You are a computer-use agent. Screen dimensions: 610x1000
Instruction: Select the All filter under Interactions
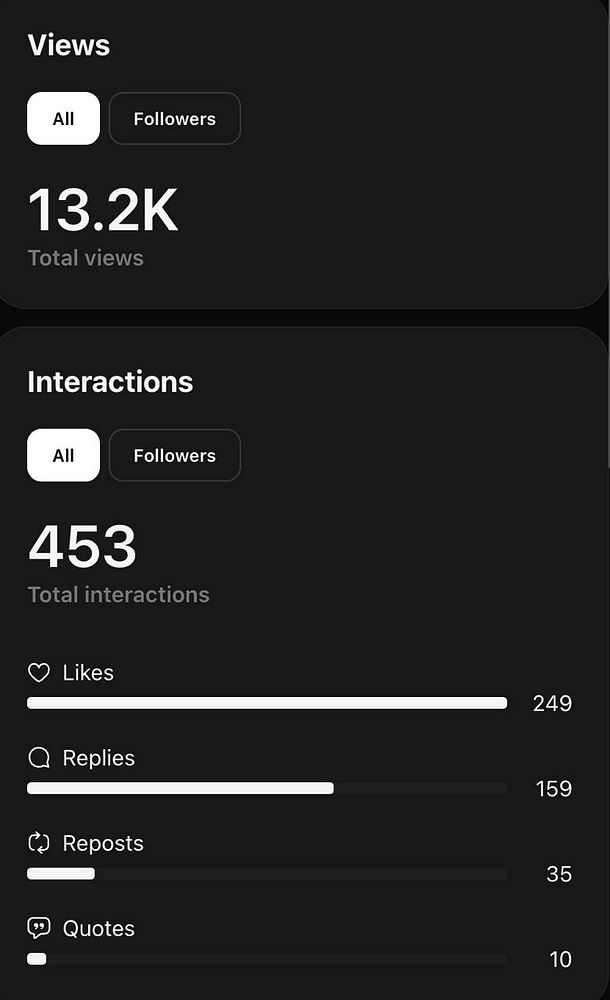(x=63, y=456)
